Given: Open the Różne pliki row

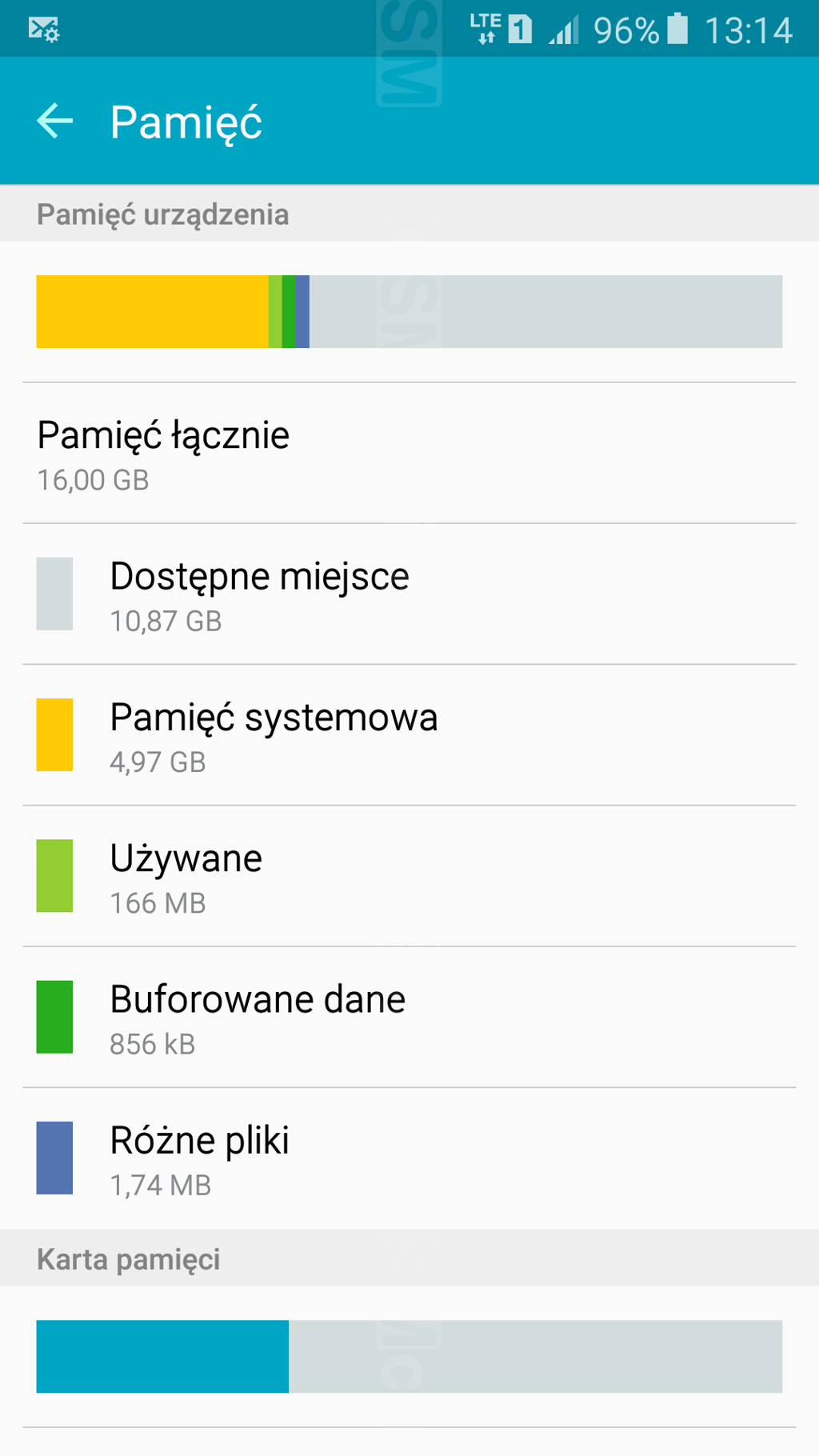Looking at the screenshot, I should click(409, 1158).
